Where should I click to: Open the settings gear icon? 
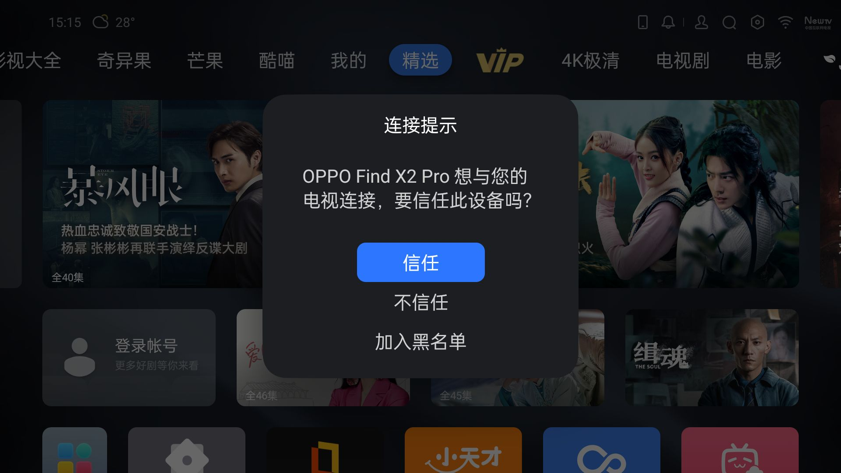757,22
